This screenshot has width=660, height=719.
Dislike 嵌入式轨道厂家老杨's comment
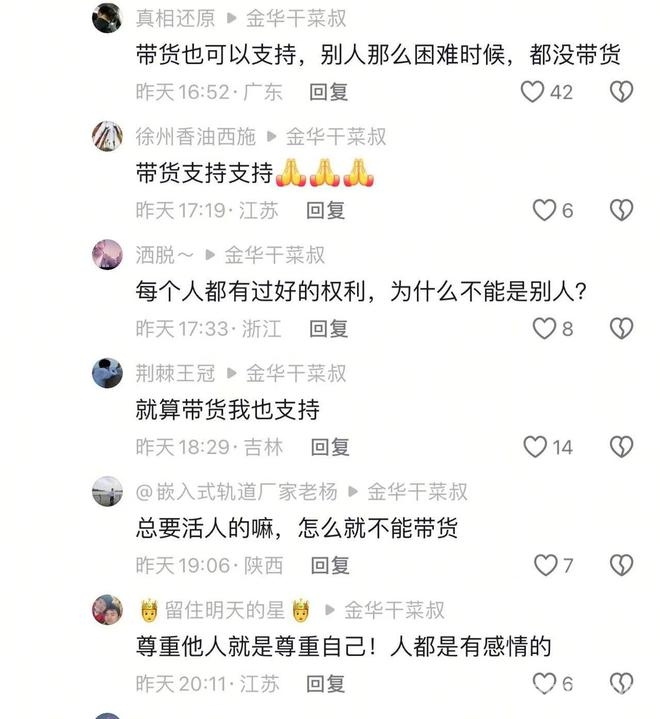[621, 565]
